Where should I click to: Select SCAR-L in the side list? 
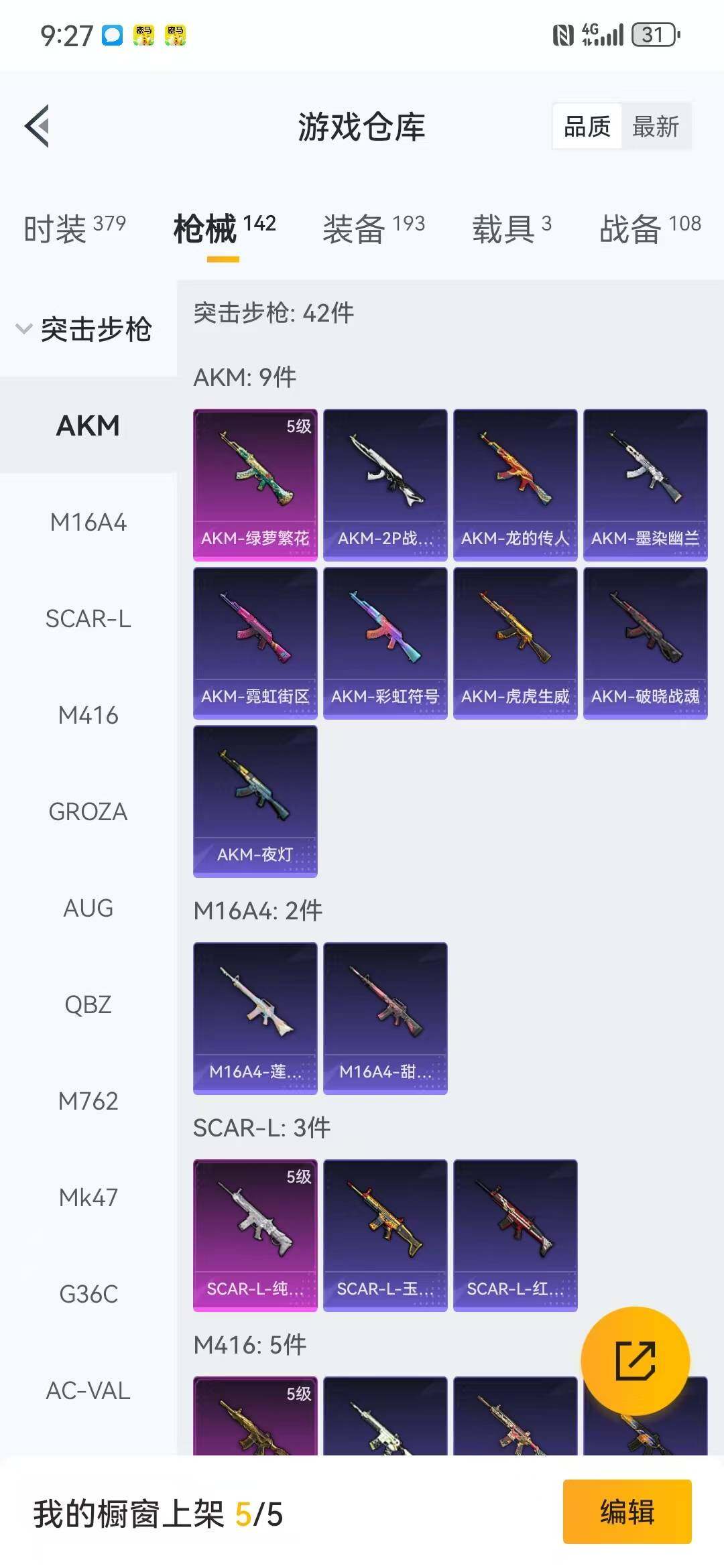tap(88, 618)
